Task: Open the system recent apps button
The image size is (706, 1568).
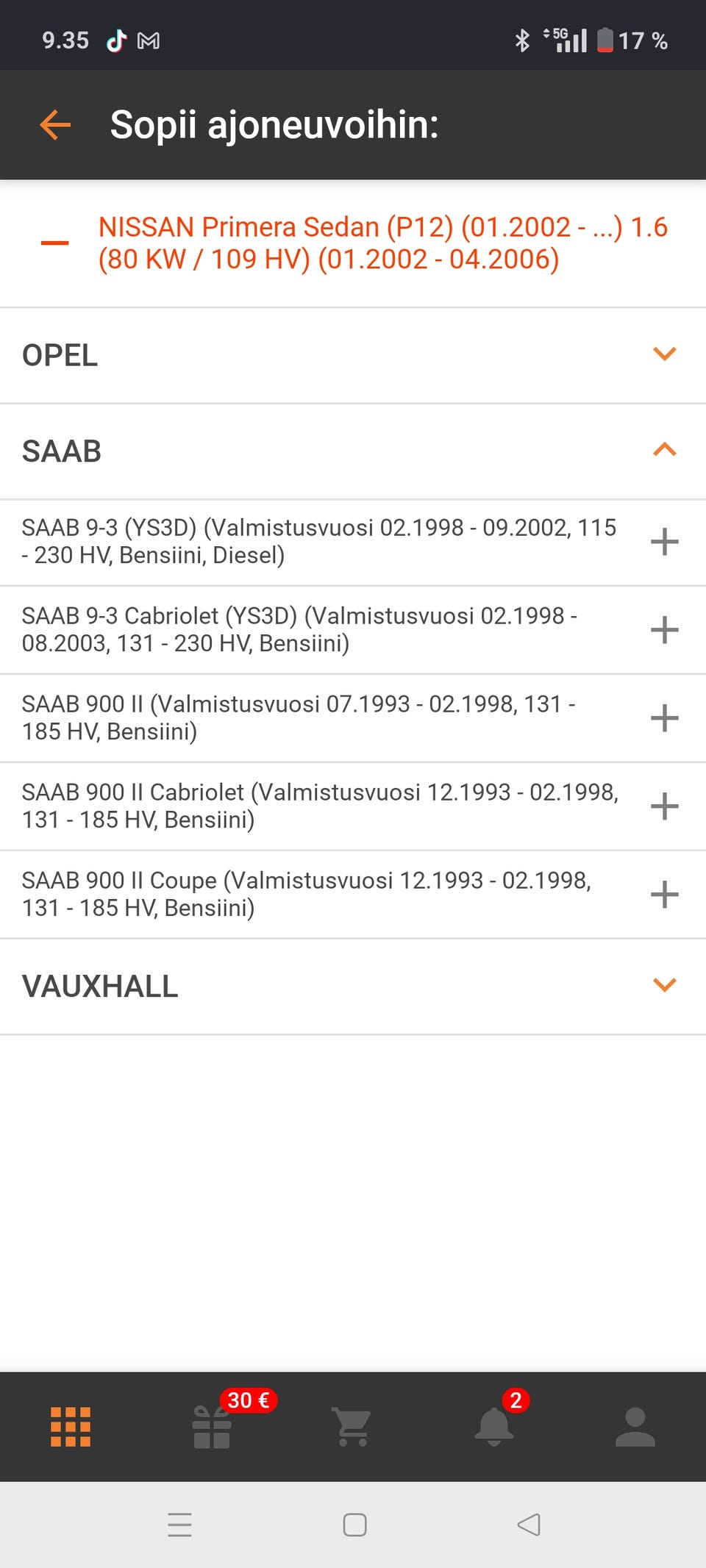Action: [x=179, y=1525]
